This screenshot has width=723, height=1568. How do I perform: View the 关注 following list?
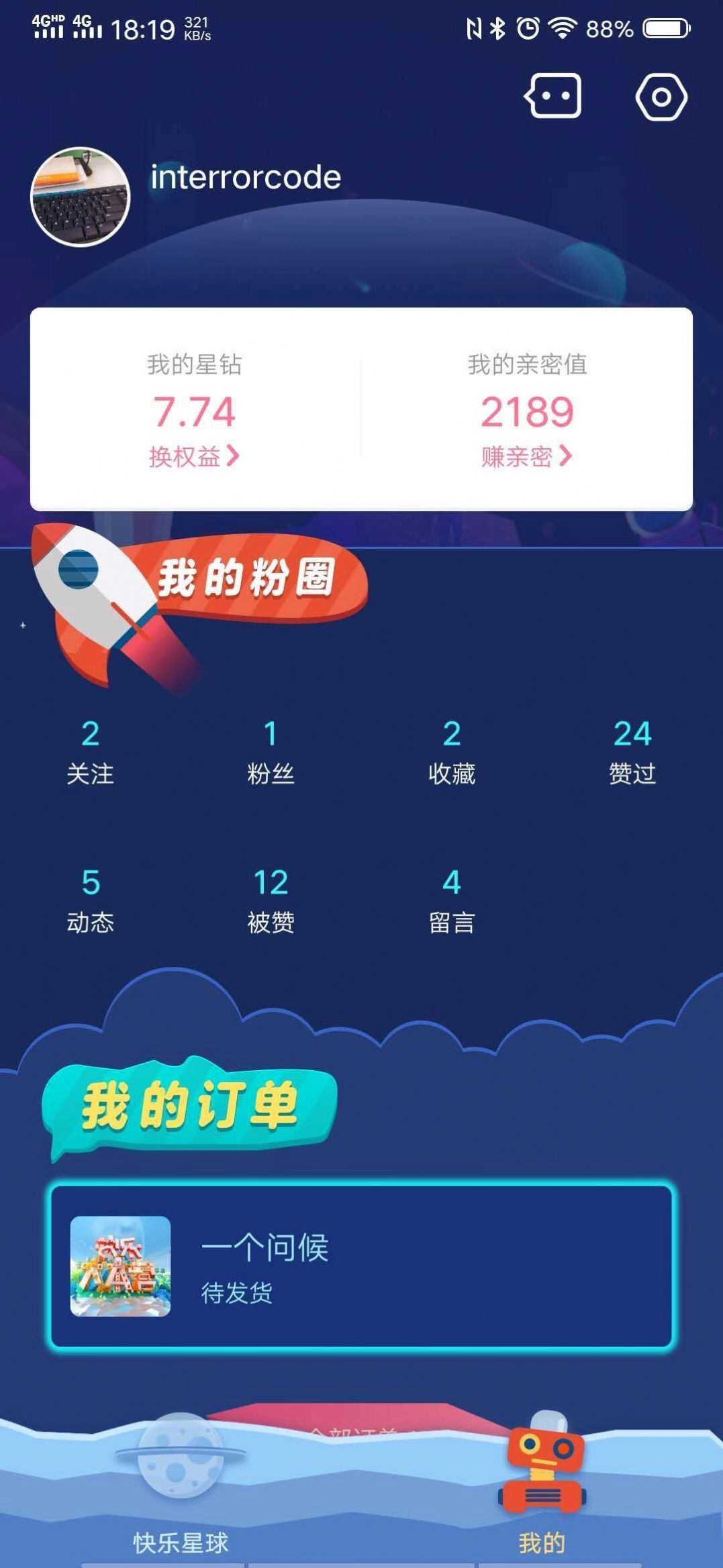90,751
